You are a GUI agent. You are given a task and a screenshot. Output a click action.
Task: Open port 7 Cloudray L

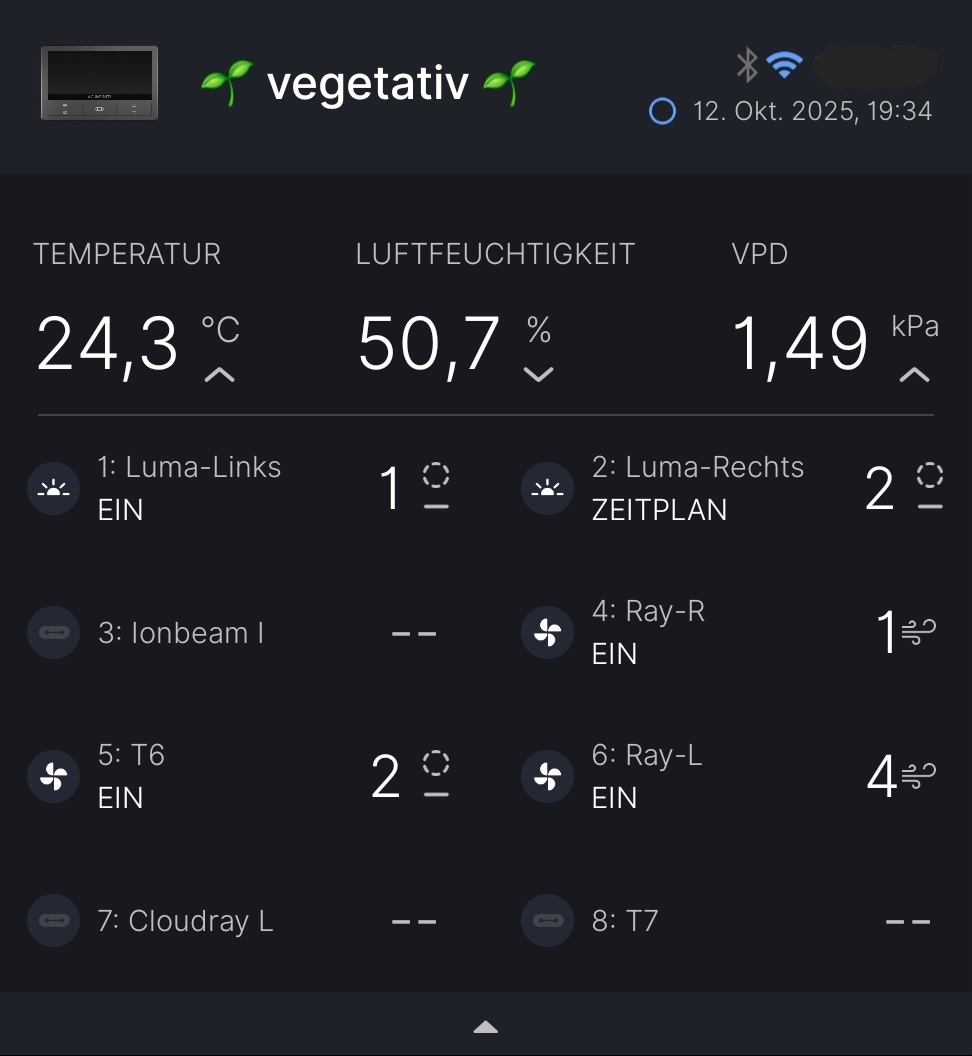pos(185,921)
